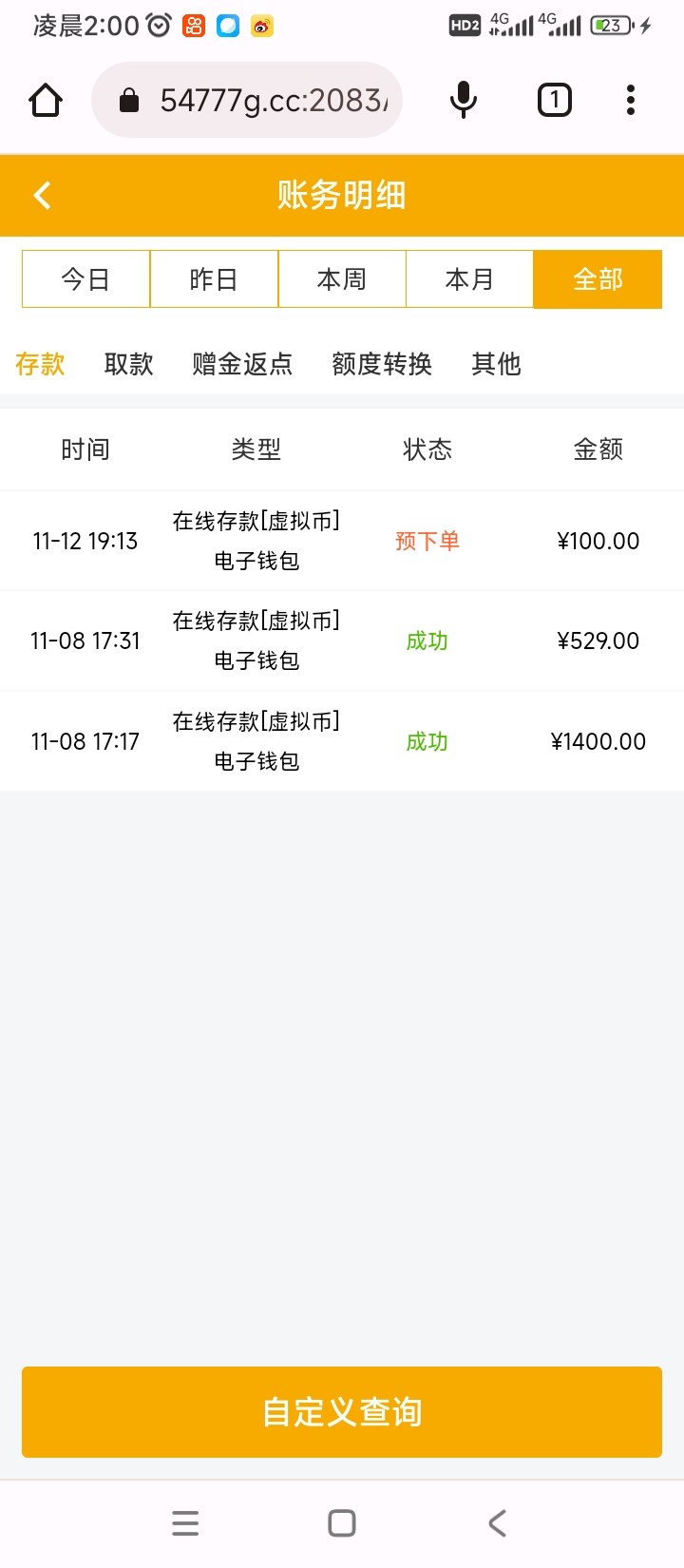This screenshot has width=684, height=1568.
Task: View the 额度转换 tab
Action: 382,364
